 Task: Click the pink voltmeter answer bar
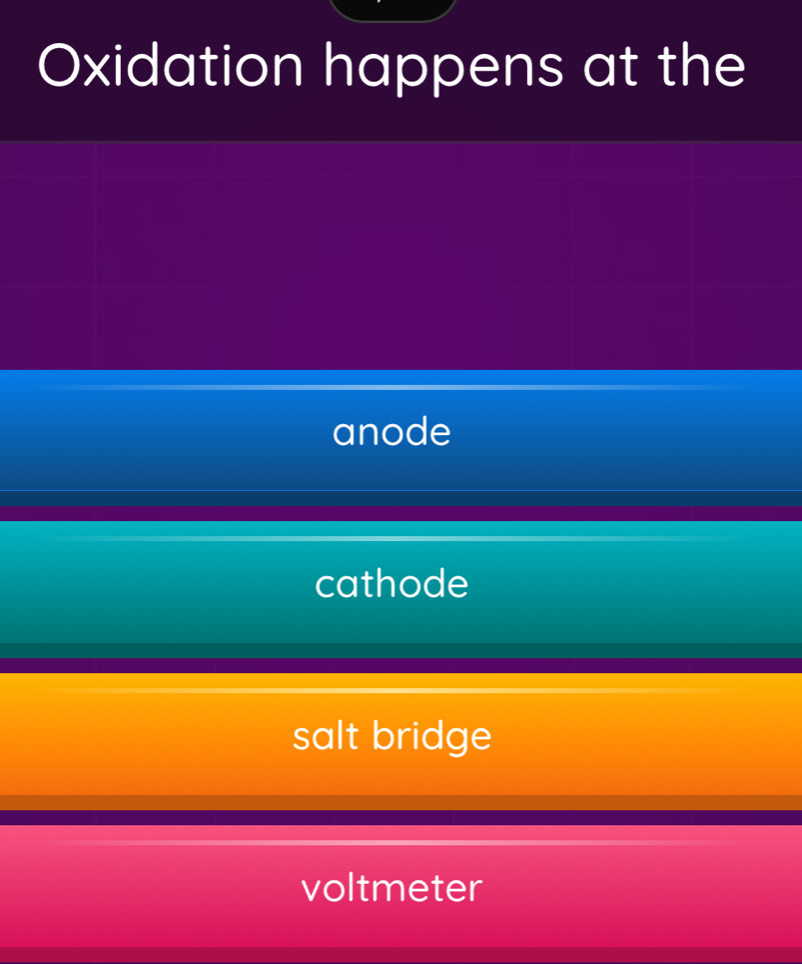(391, 888)
